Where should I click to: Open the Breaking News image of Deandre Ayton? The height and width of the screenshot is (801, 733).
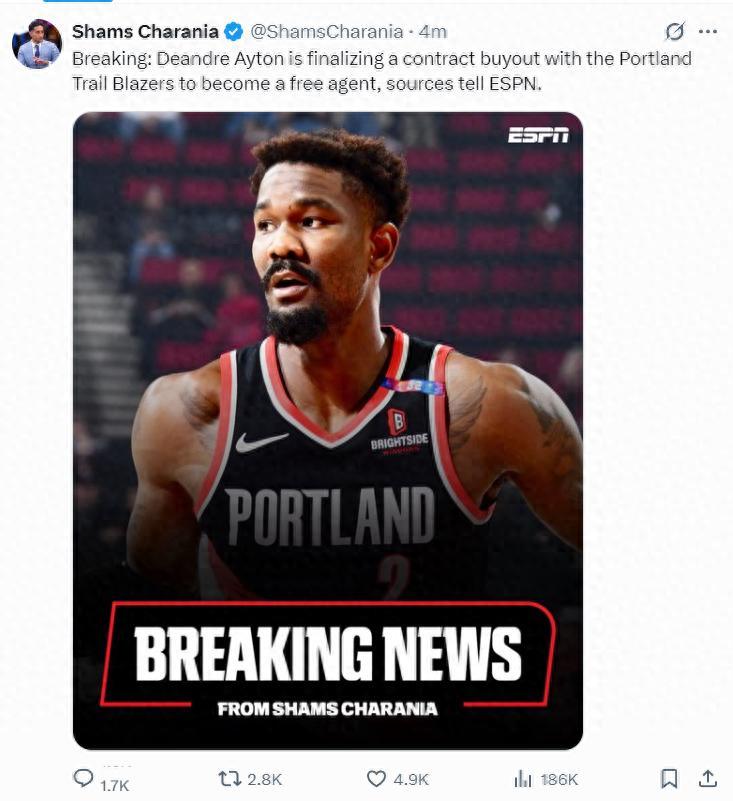coord(327,430)
